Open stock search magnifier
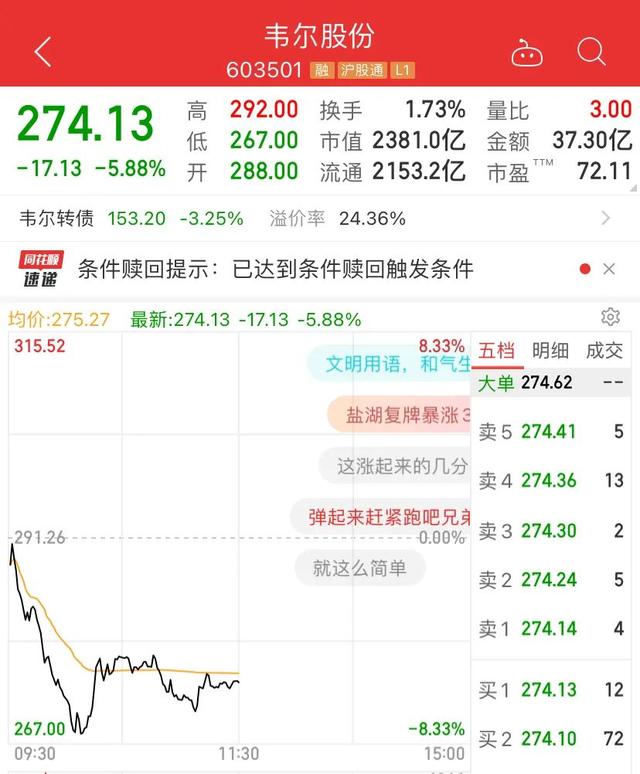Screen dimensions: 640x774 coord(592,50)
